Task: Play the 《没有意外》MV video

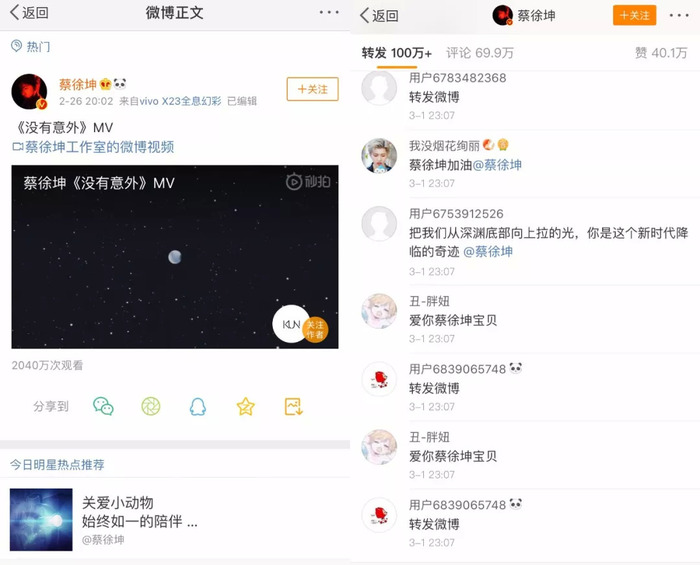Action: click(x=174, y=257)
